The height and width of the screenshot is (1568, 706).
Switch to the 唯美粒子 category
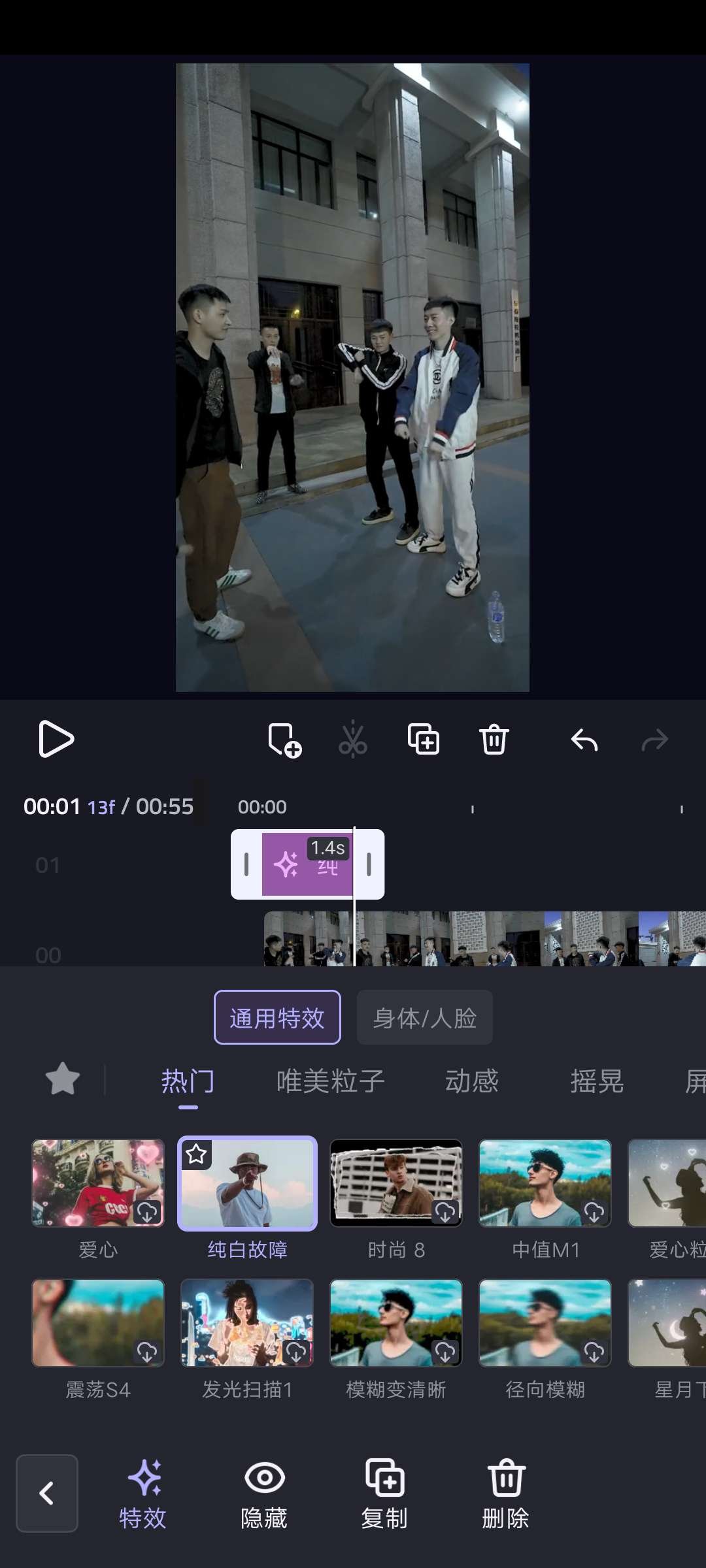330,1081
